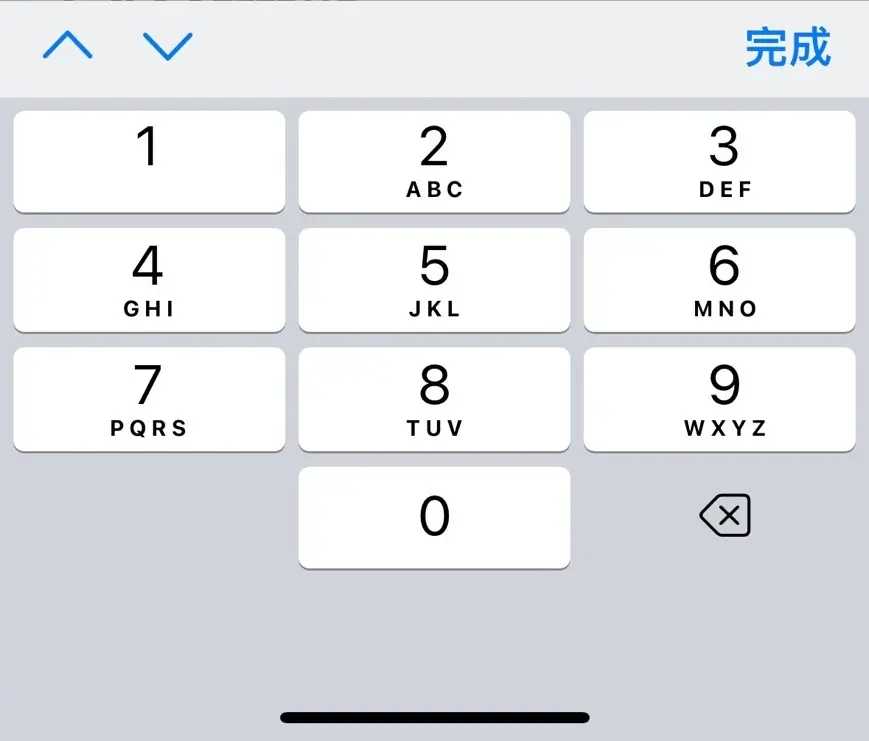Screen dimensions: 869x741
Task: Move to the next field with down arrow
Action: [x=167, y=46]
